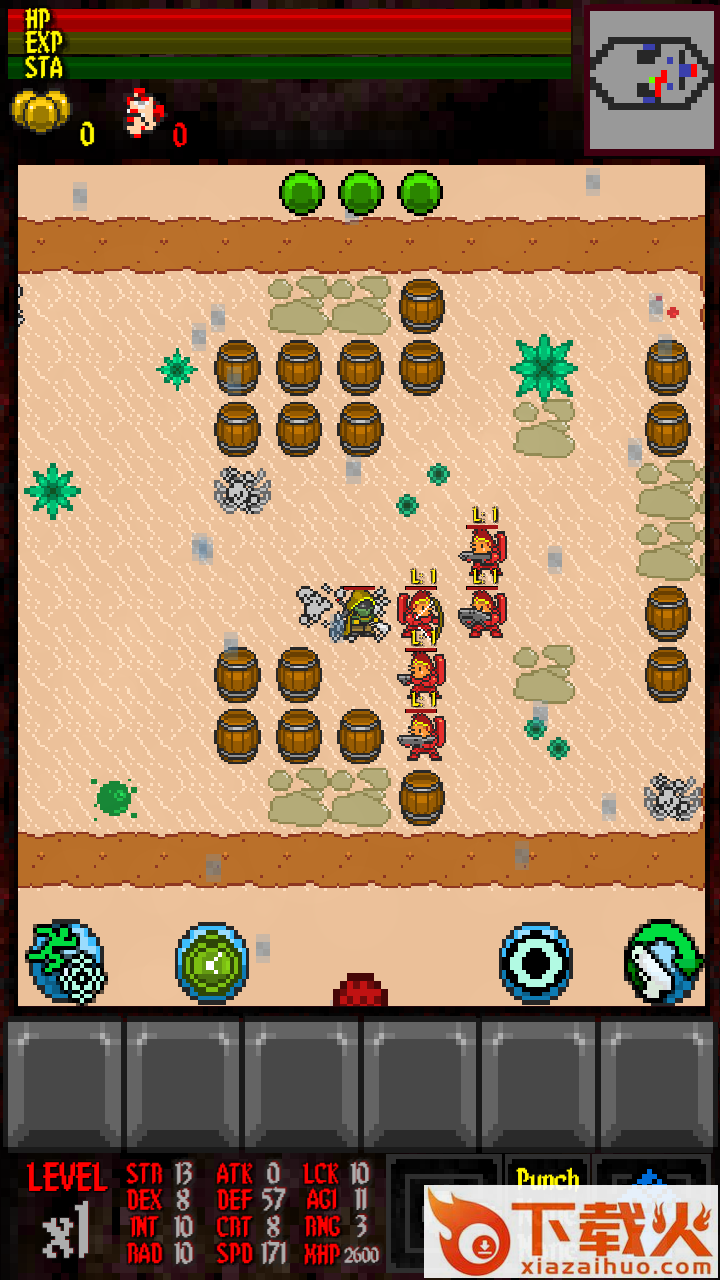The image size is (720, 1280).
Task: Open the minimap in the corner
Action: (x=651, y=80)
